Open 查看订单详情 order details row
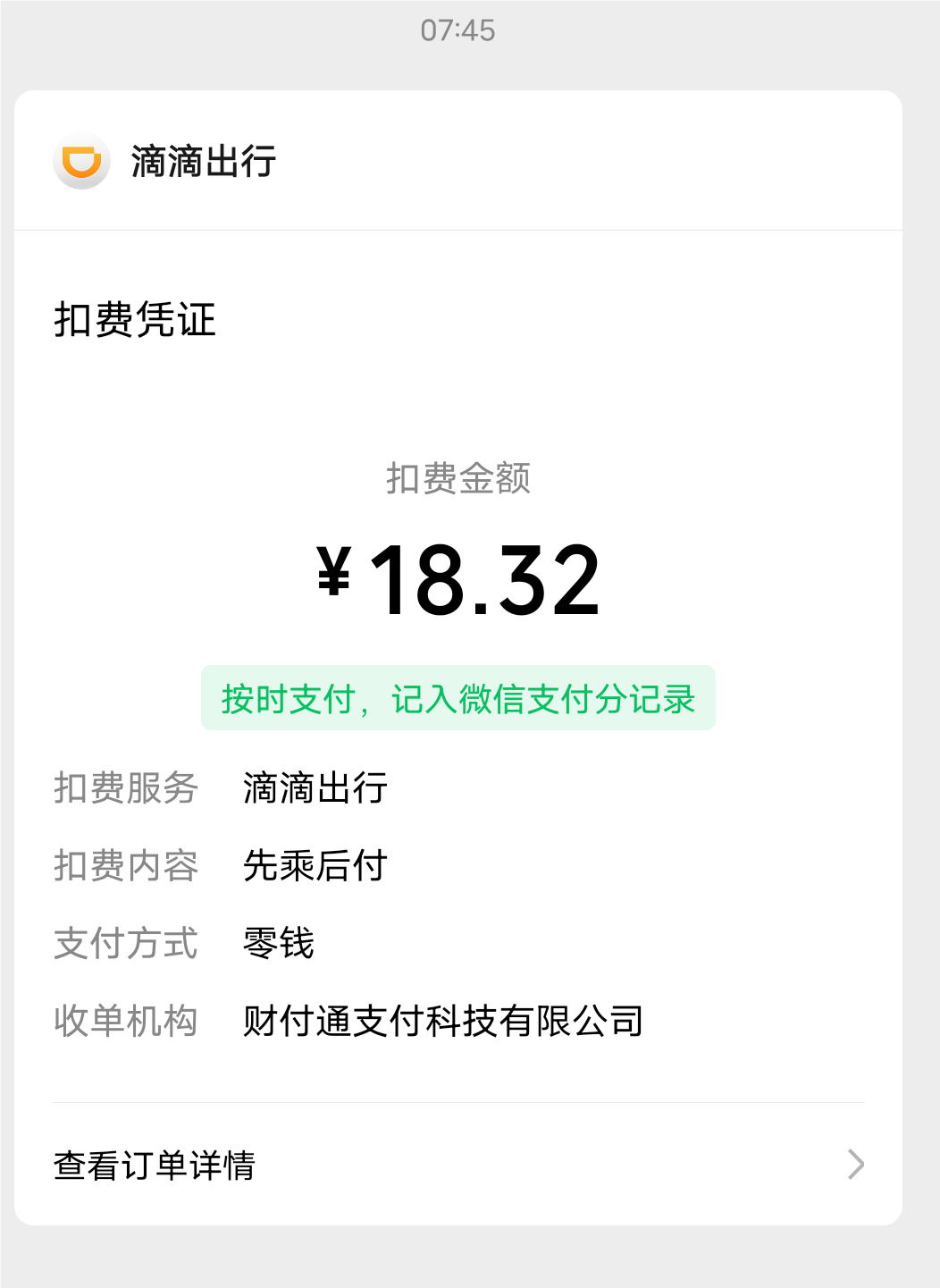The image size is (940, 1288). [458, 1164]
